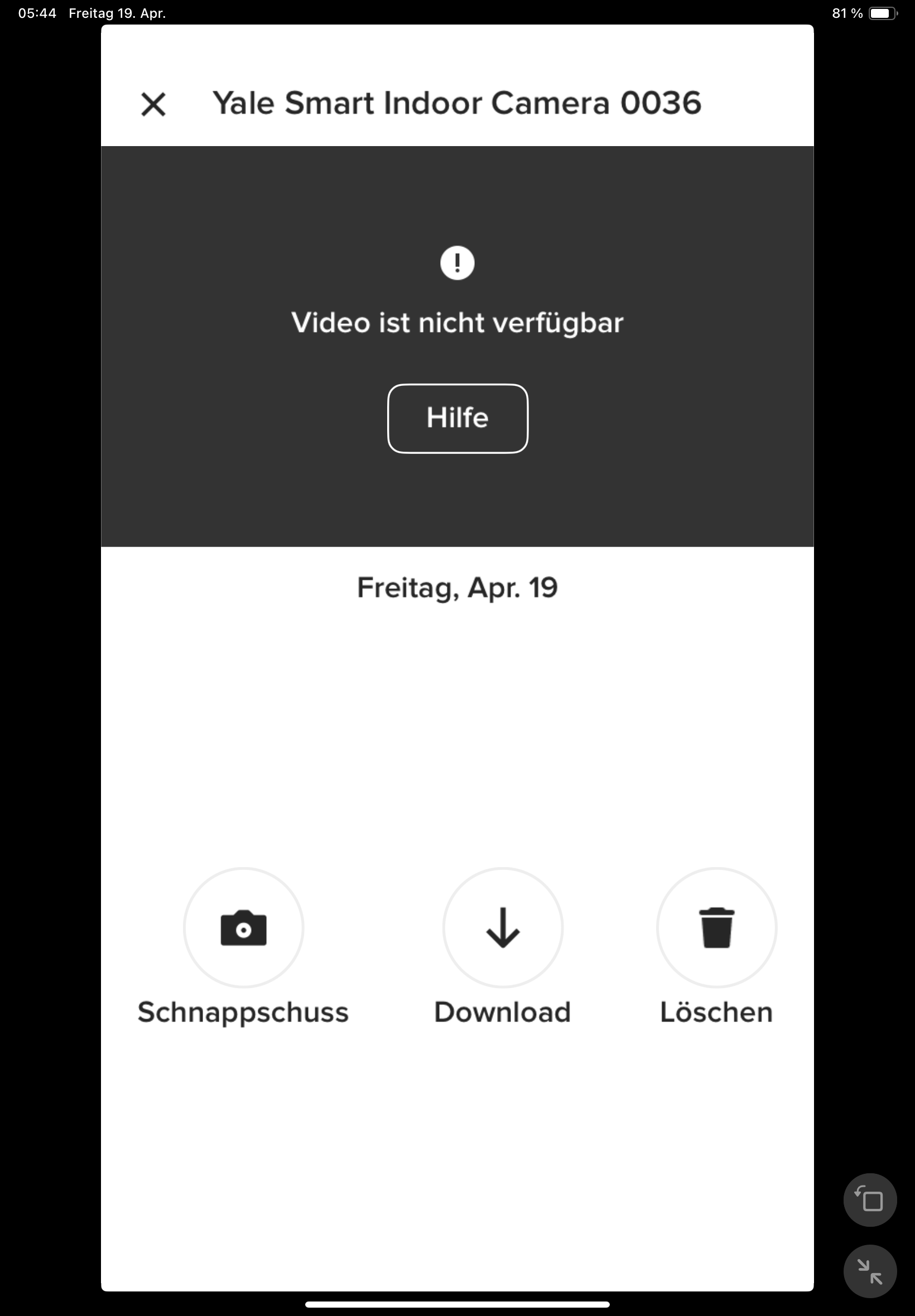
Task: Take a Schnappschuss with the camera button
Action: click(244, 927)
